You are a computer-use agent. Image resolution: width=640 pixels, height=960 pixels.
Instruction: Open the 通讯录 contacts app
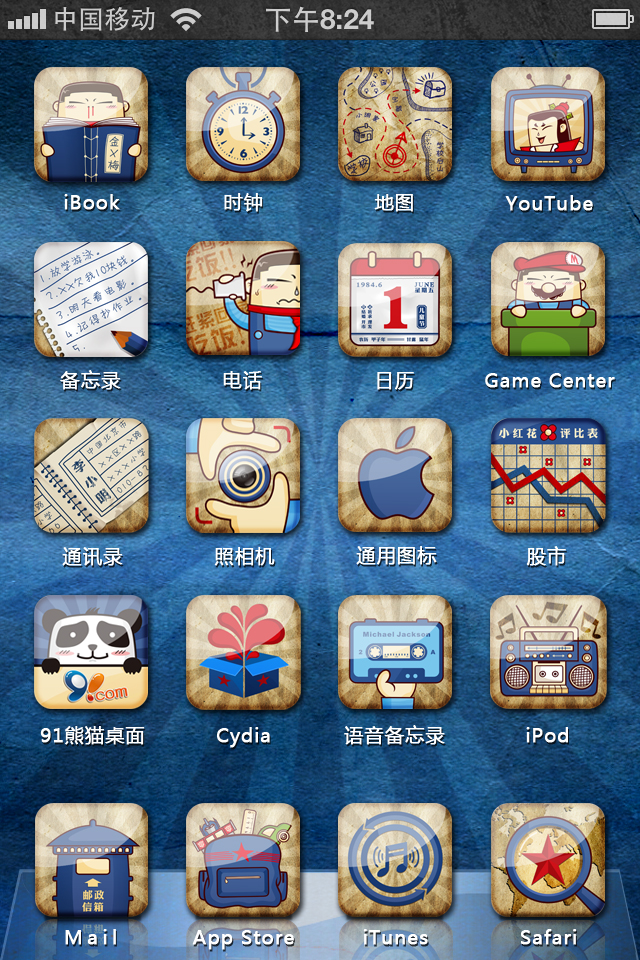[x=91, y=476]
